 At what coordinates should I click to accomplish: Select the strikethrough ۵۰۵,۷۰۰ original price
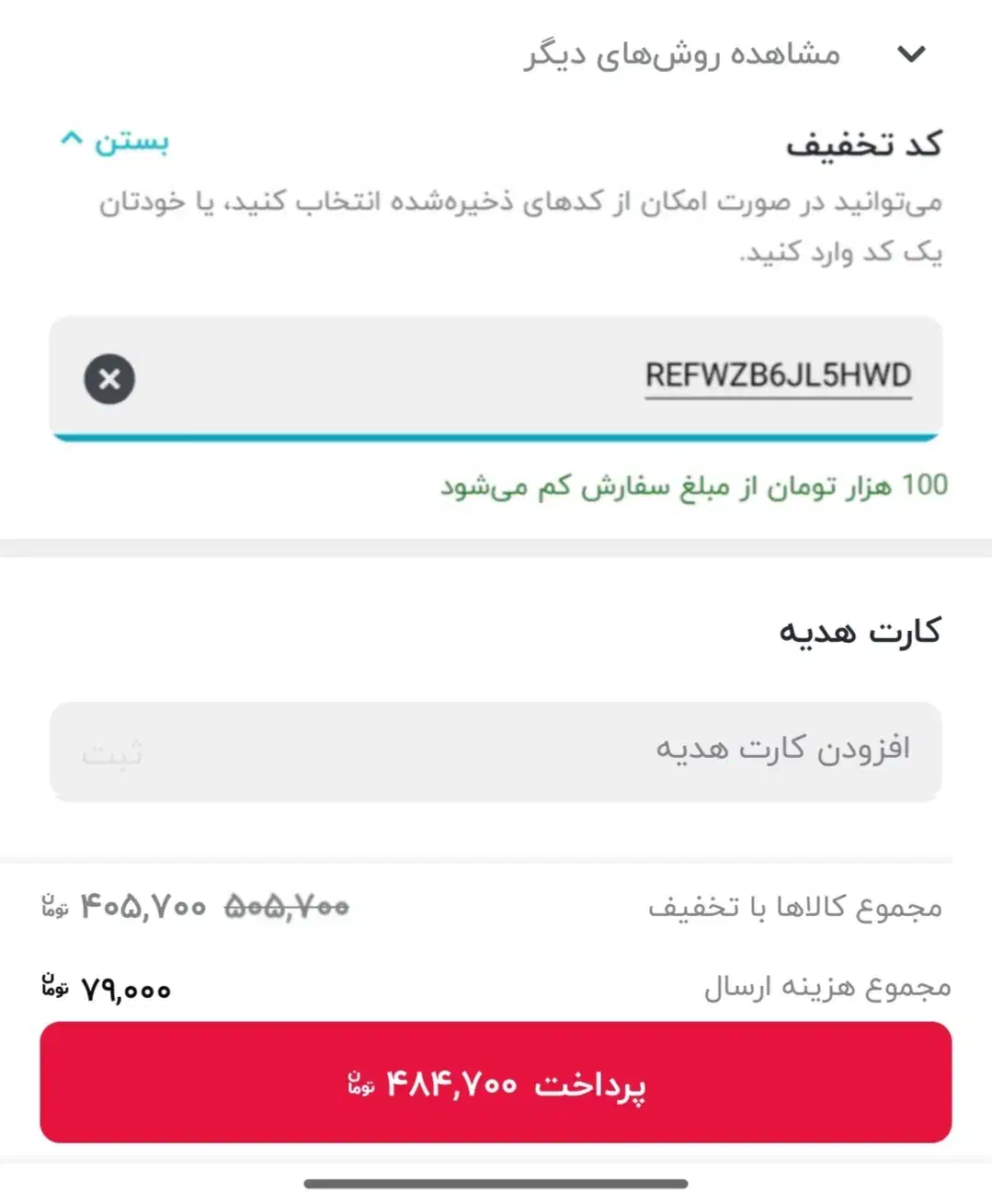tap(285, 907)
